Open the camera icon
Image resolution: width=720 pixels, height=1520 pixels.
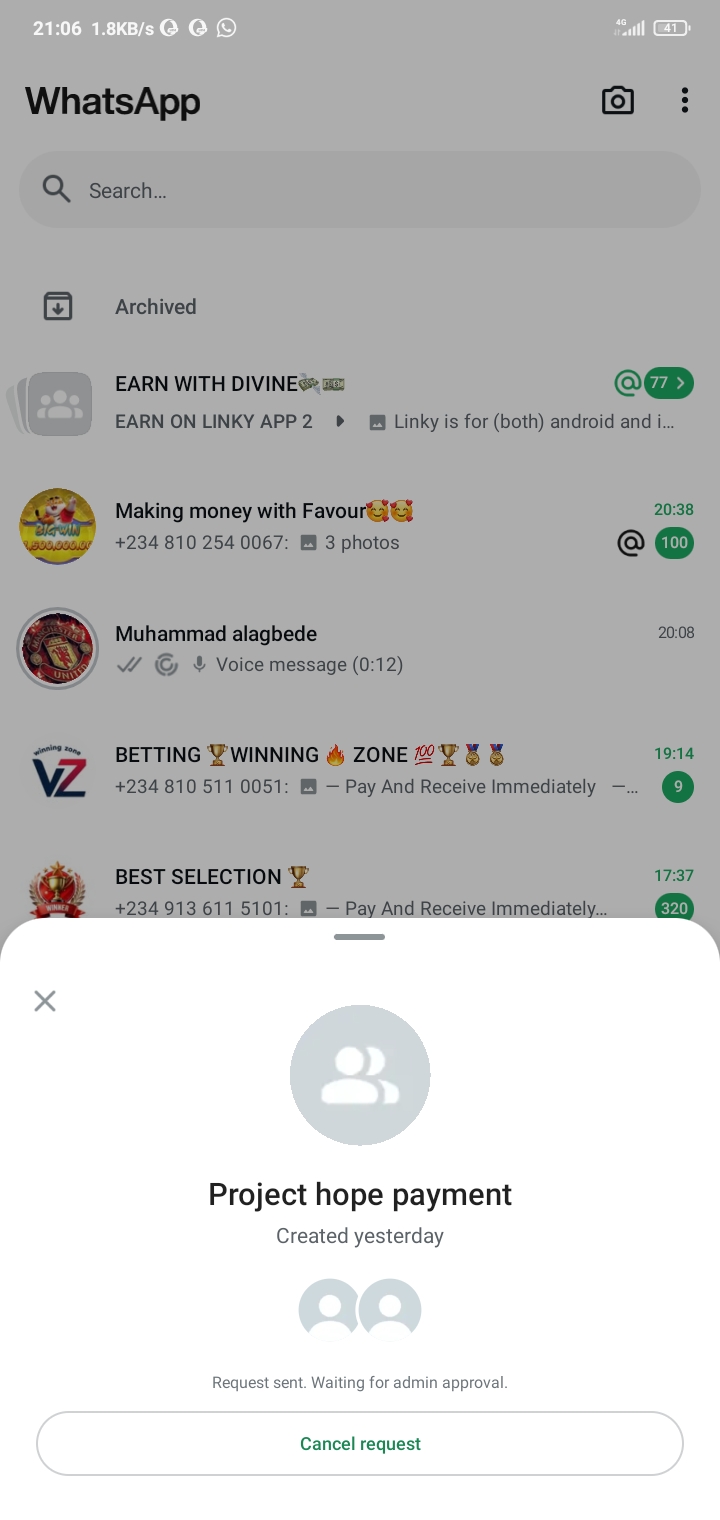617,101
